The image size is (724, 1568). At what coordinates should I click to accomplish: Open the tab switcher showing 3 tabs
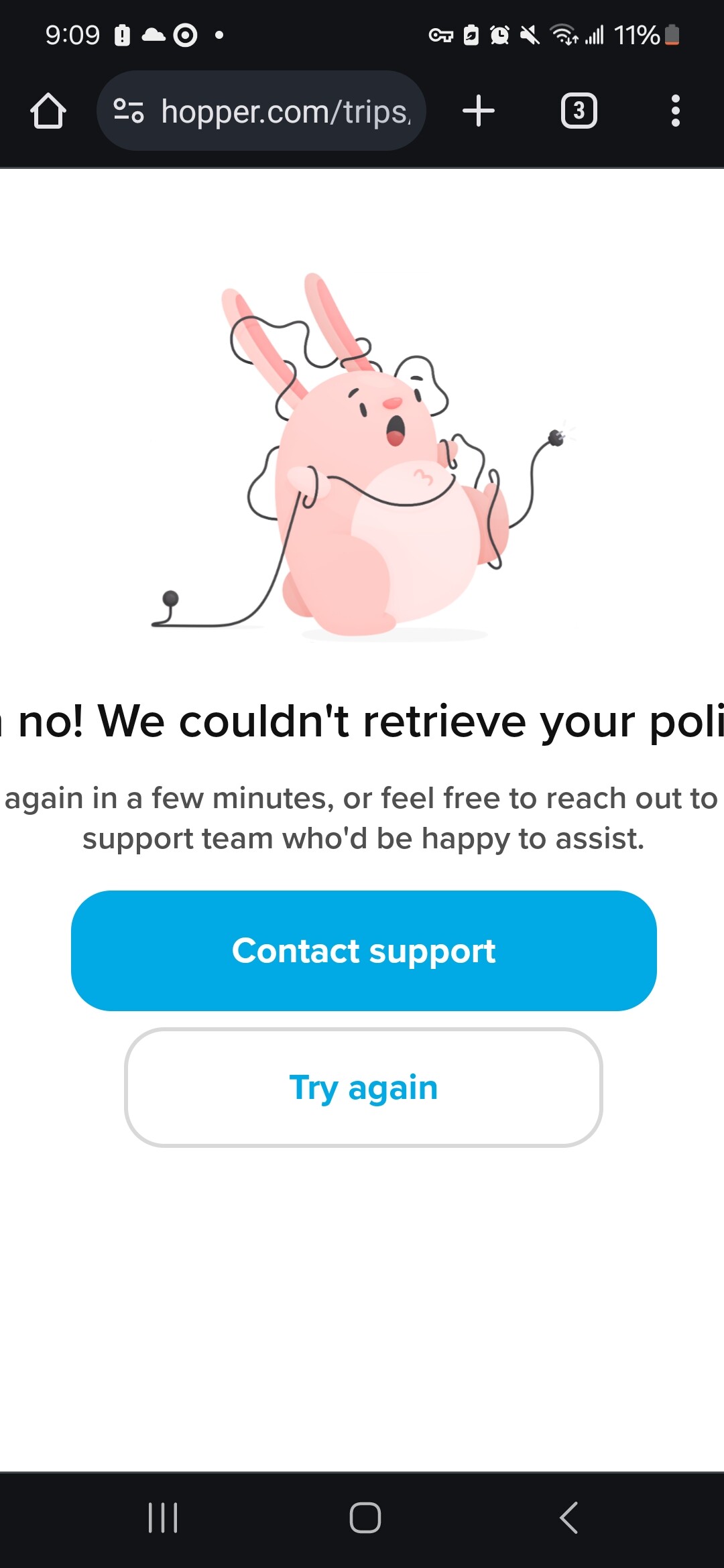pos(579,111)
